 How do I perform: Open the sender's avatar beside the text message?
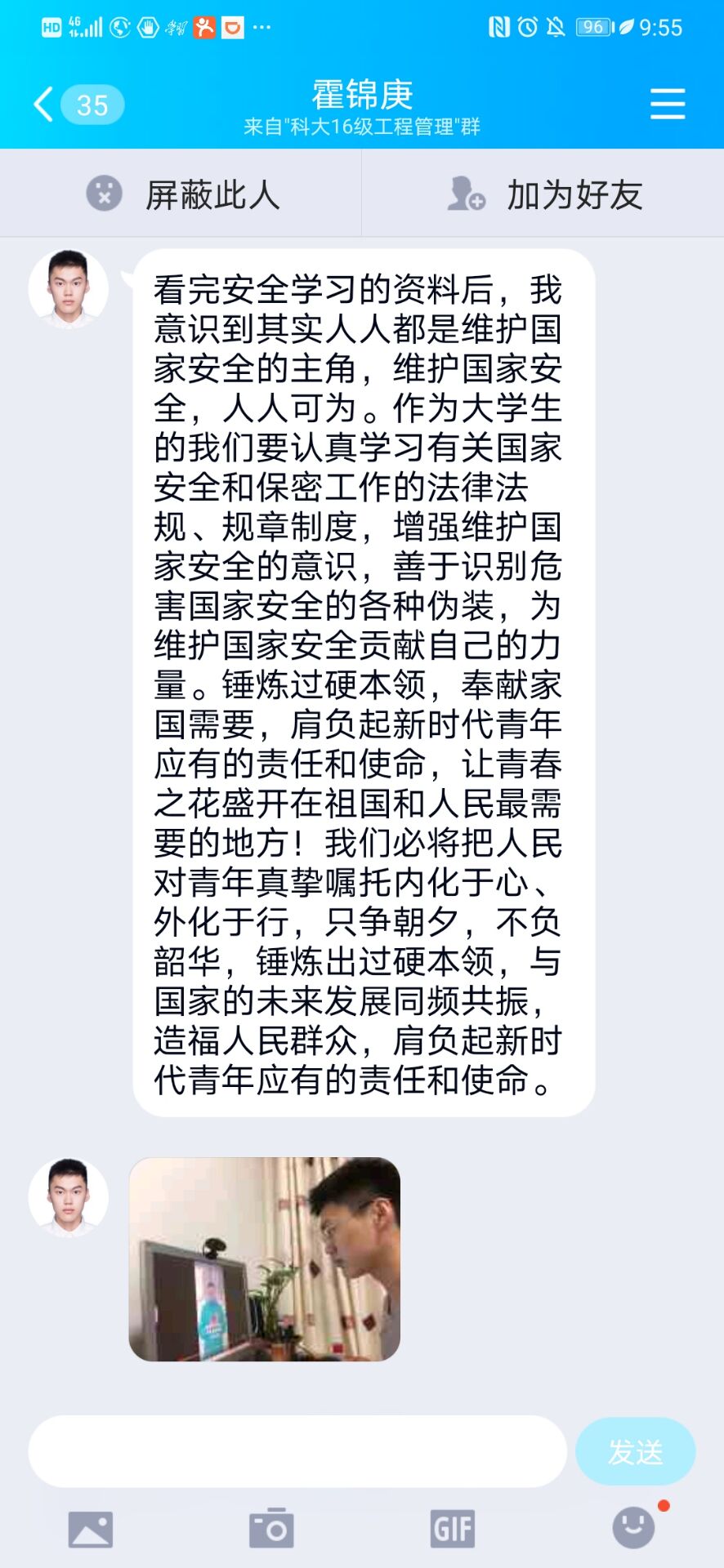69,288
